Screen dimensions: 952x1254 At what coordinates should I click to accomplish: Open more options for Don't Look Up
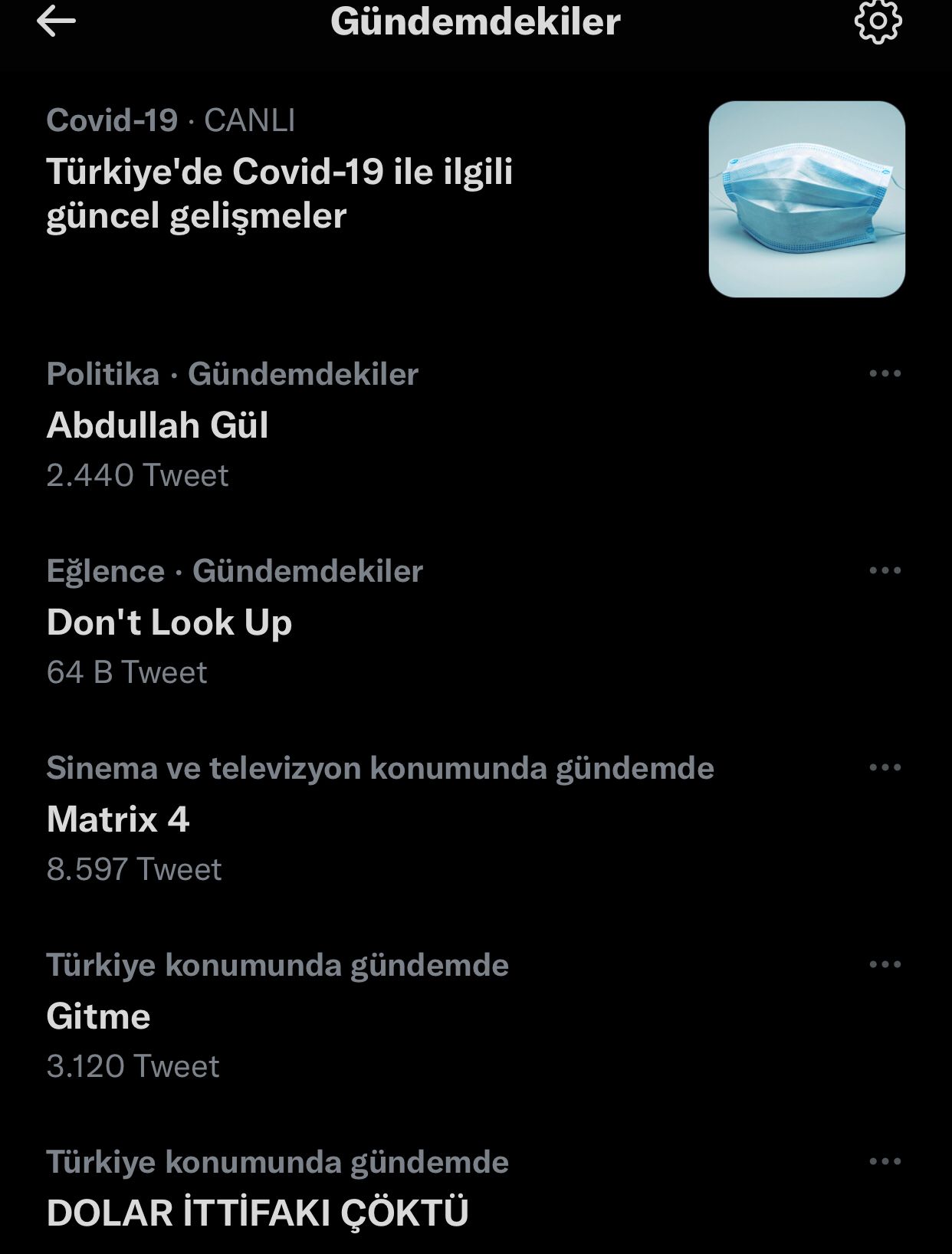pos(885,570)
